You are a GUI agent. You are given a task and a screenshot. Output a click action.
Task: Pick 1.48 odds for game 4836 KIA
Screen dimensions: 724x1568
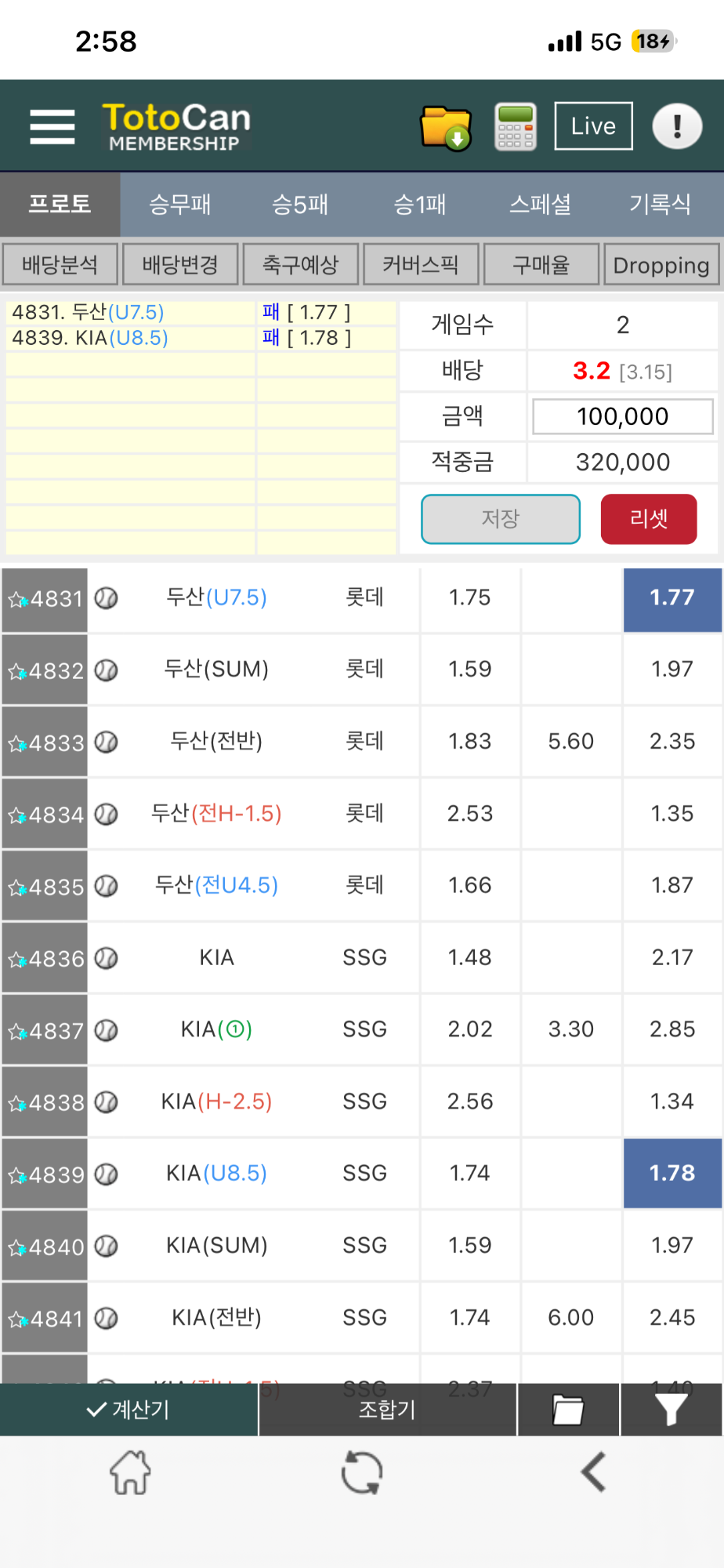[470, 958]
